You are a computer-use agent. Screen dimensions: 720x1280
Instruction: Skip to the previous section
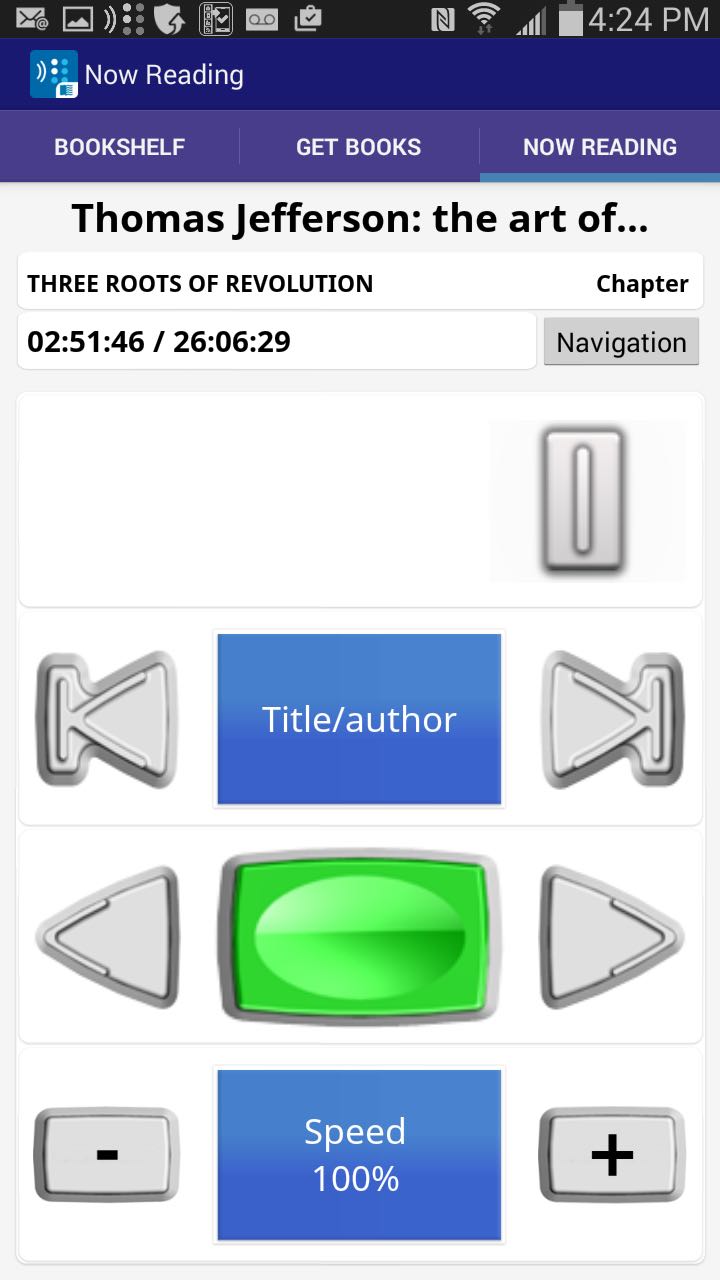coord(107,719)
